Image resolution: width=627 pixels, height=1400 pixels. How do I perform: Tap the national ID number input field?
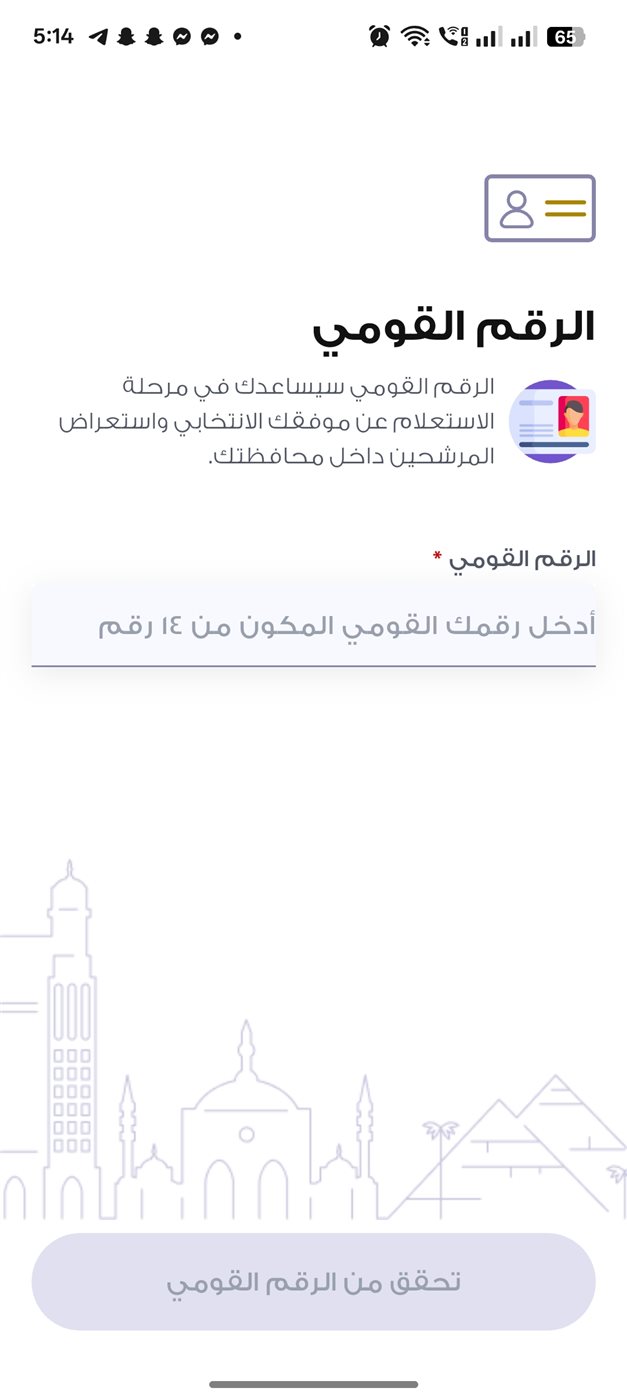click(313, 627)
